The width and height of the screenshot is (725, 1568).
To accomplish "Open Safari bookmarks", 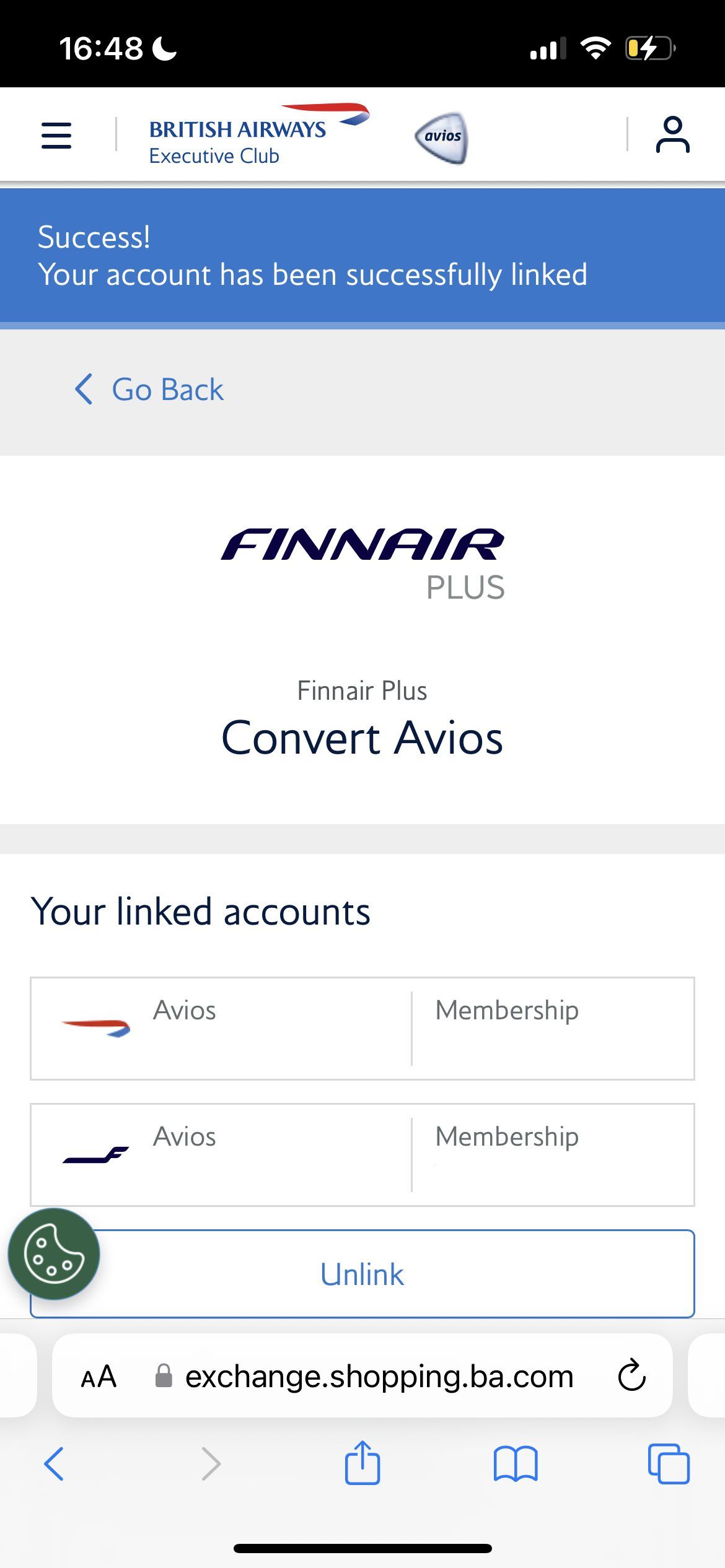I will tap(516, 1464).
